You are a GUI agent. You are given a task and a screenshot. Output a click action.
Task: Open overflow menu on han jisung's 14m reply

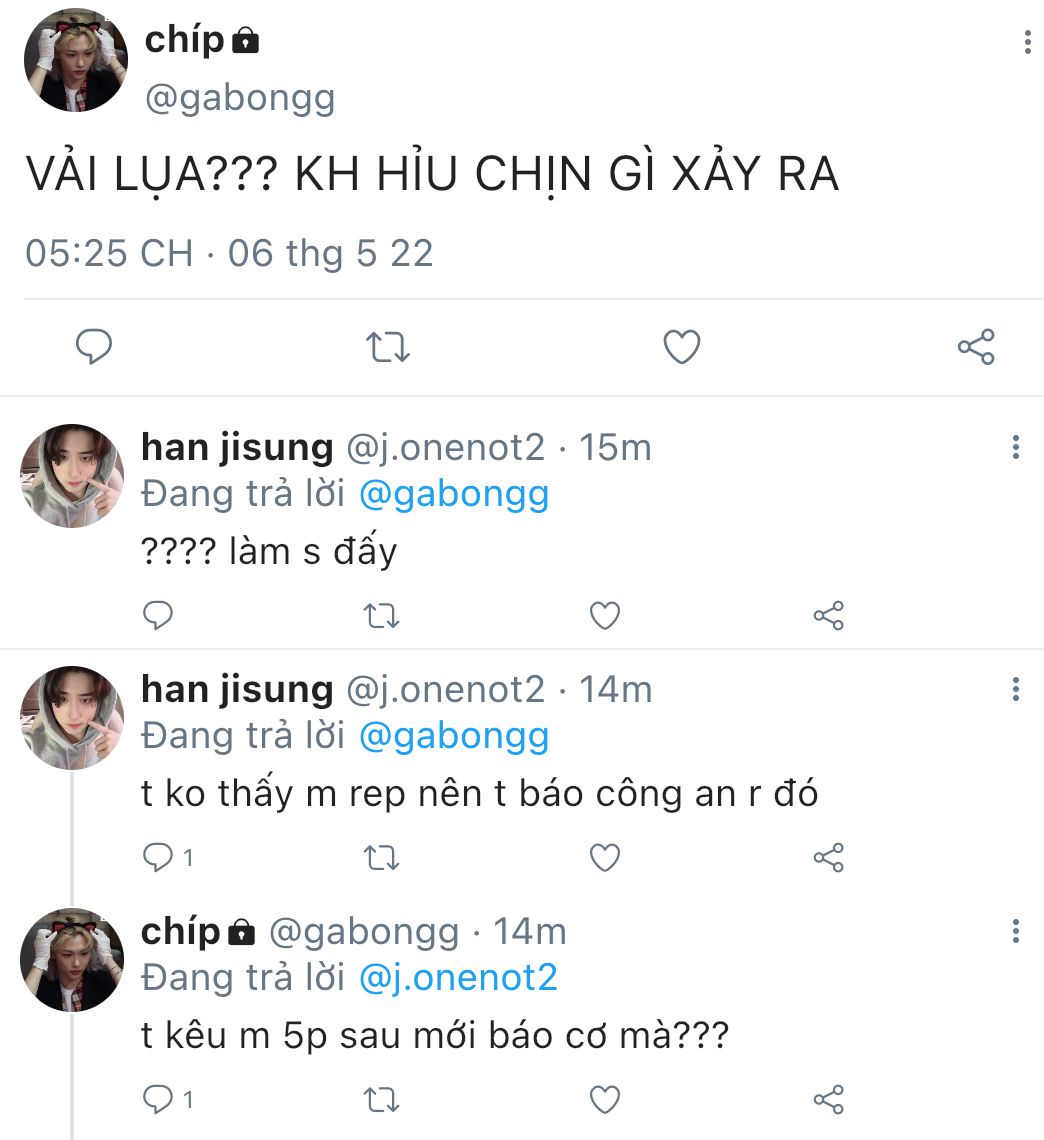tap(1016, 689)
